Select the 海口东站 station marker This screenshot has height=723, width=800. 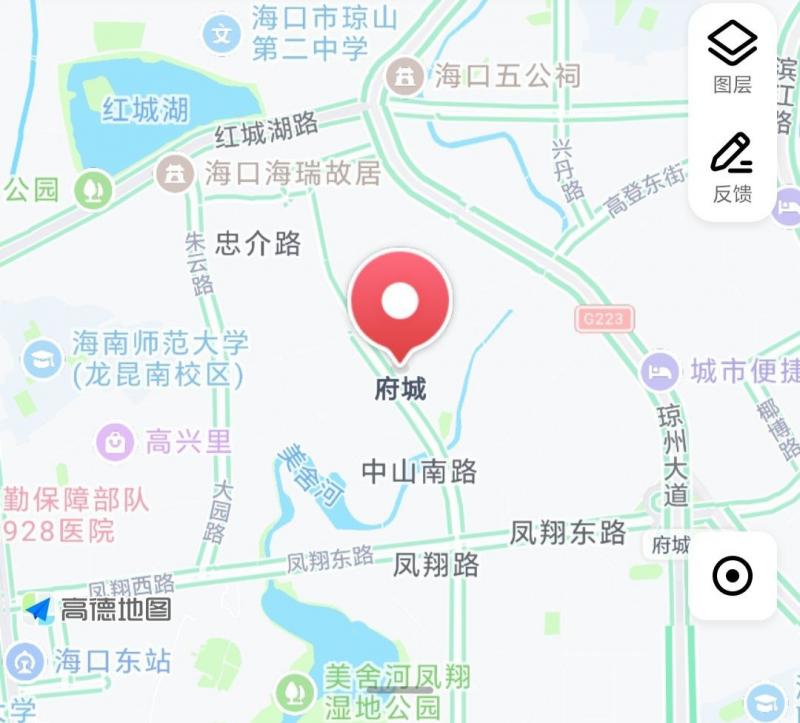click(x=24, y=661)
